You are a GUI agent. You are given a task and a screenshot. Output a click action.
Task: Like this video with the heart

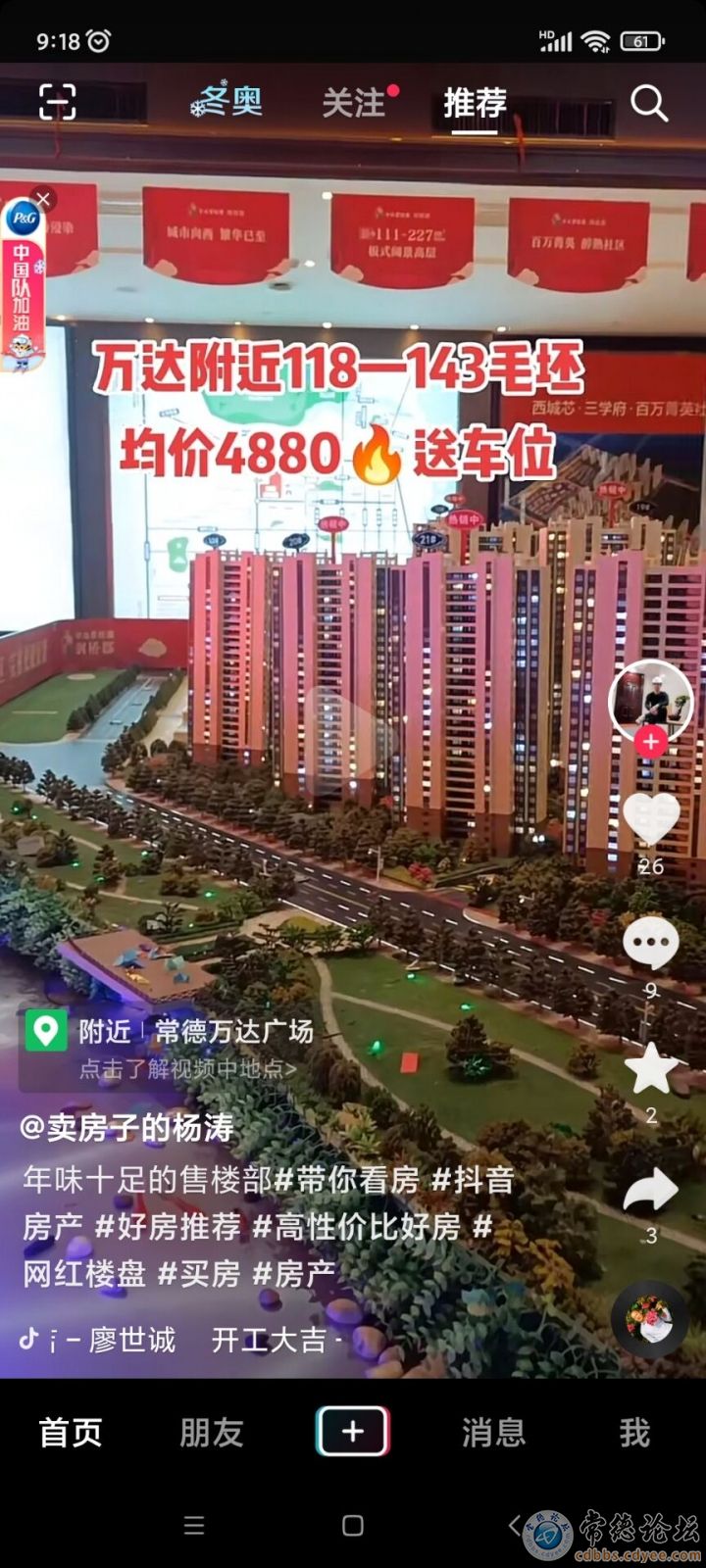(651, 819)
